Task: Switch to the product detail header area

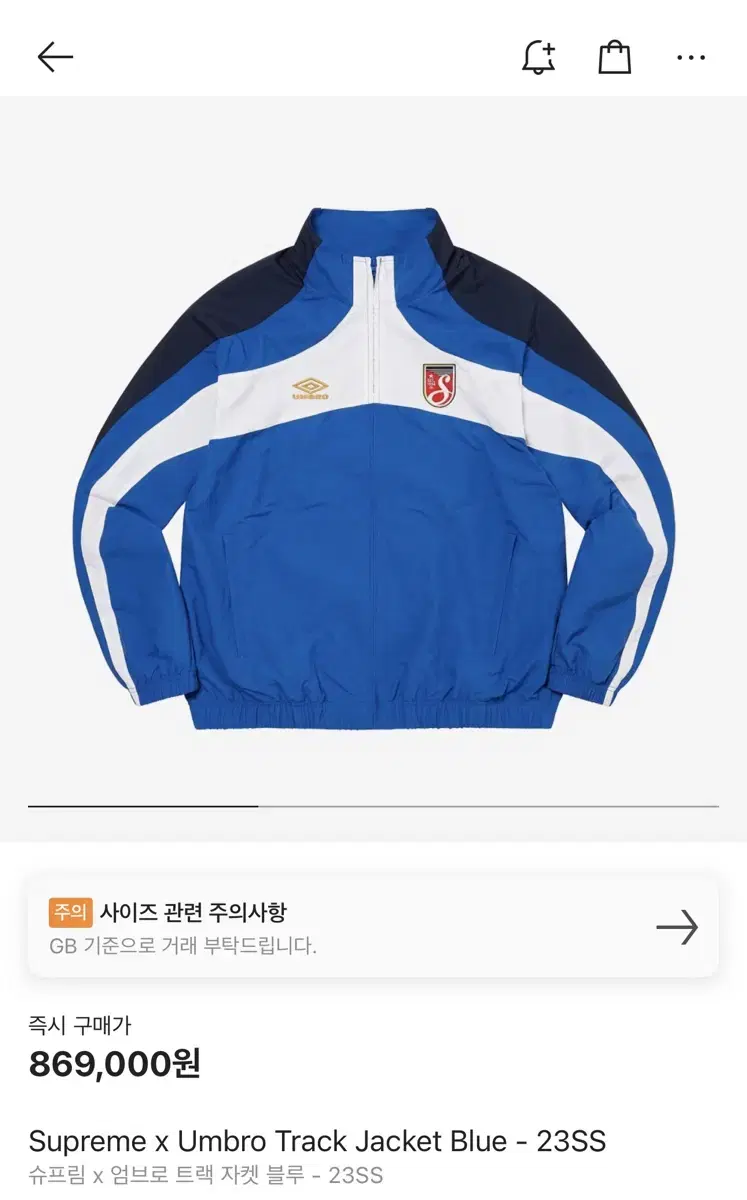Action: [373, 57]
